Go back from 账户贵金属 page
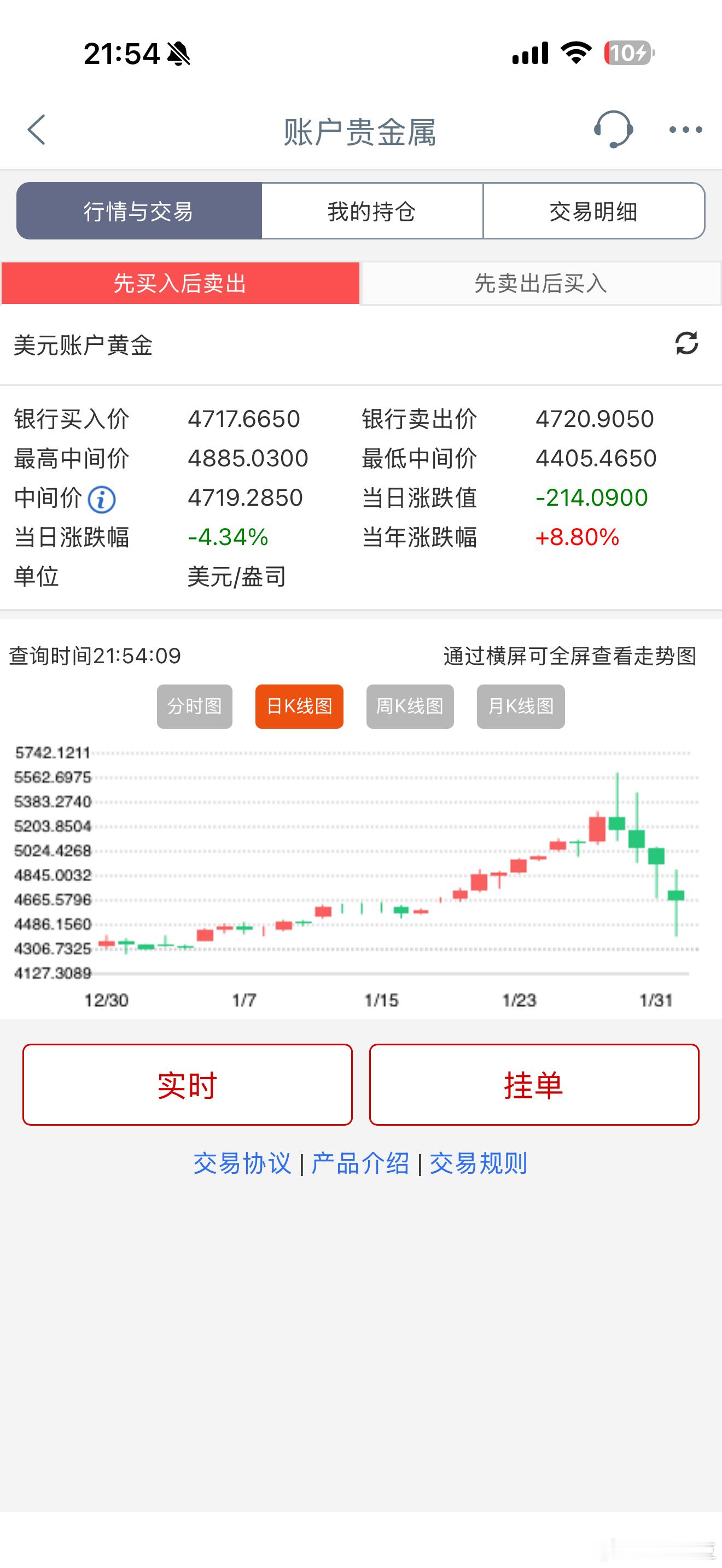 pos(37,130)
